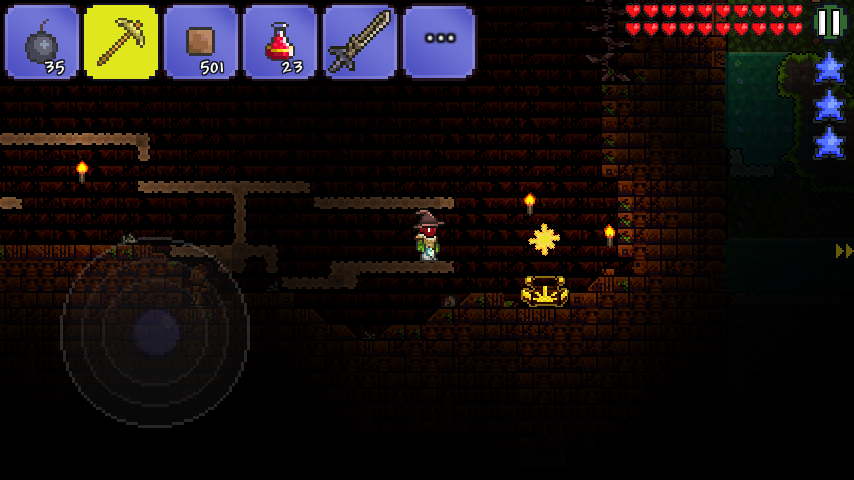
Task: Select the dirt block slot with 501
Action: coord(200,42)
